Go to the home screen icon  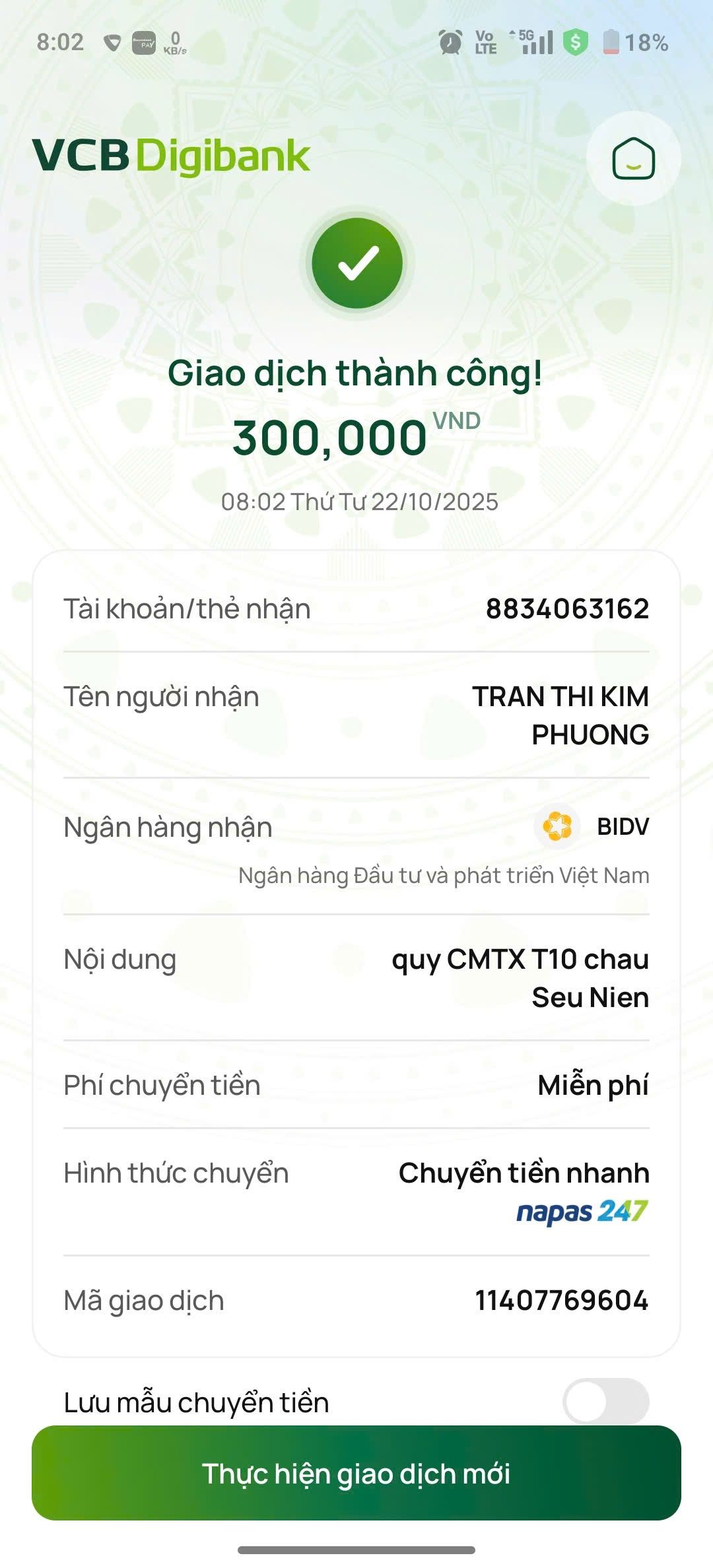pyautogui.click(x=633, y=159)
